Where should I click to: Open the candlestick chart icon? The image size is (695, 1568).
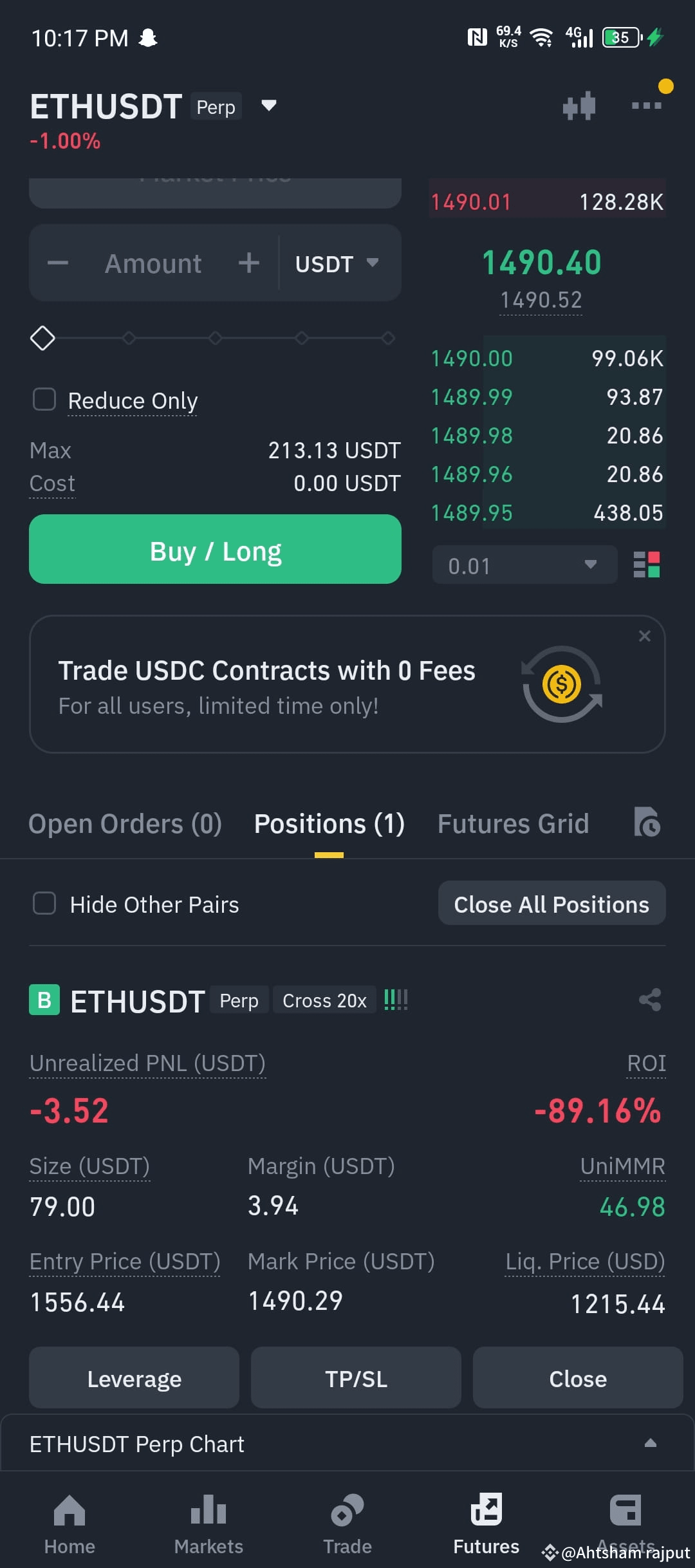[579, 106]
